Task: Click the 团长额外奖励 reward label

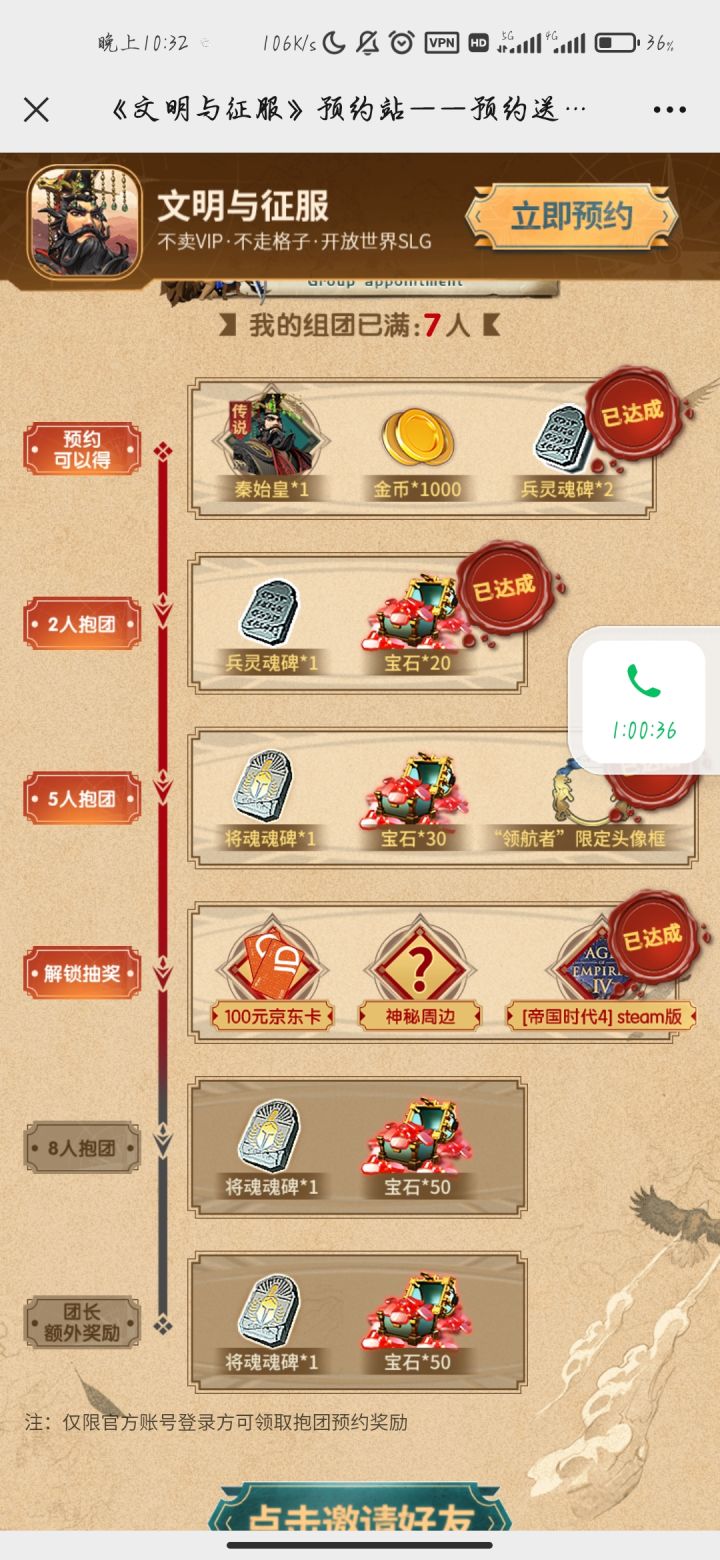Action: click(80, 1323)
